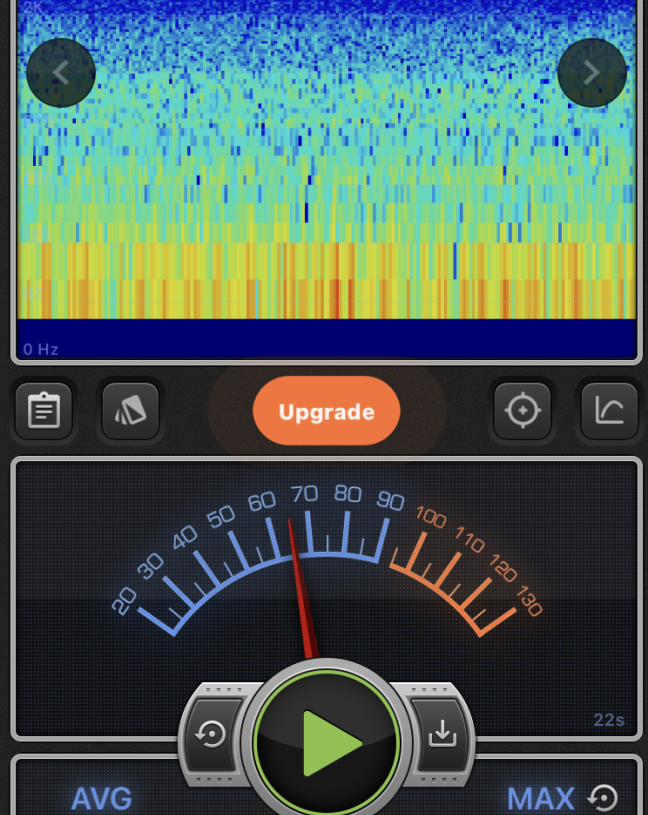
Task: Go to previous chart with left arrow
Action: pyautogui.click(x=61, y=73)
